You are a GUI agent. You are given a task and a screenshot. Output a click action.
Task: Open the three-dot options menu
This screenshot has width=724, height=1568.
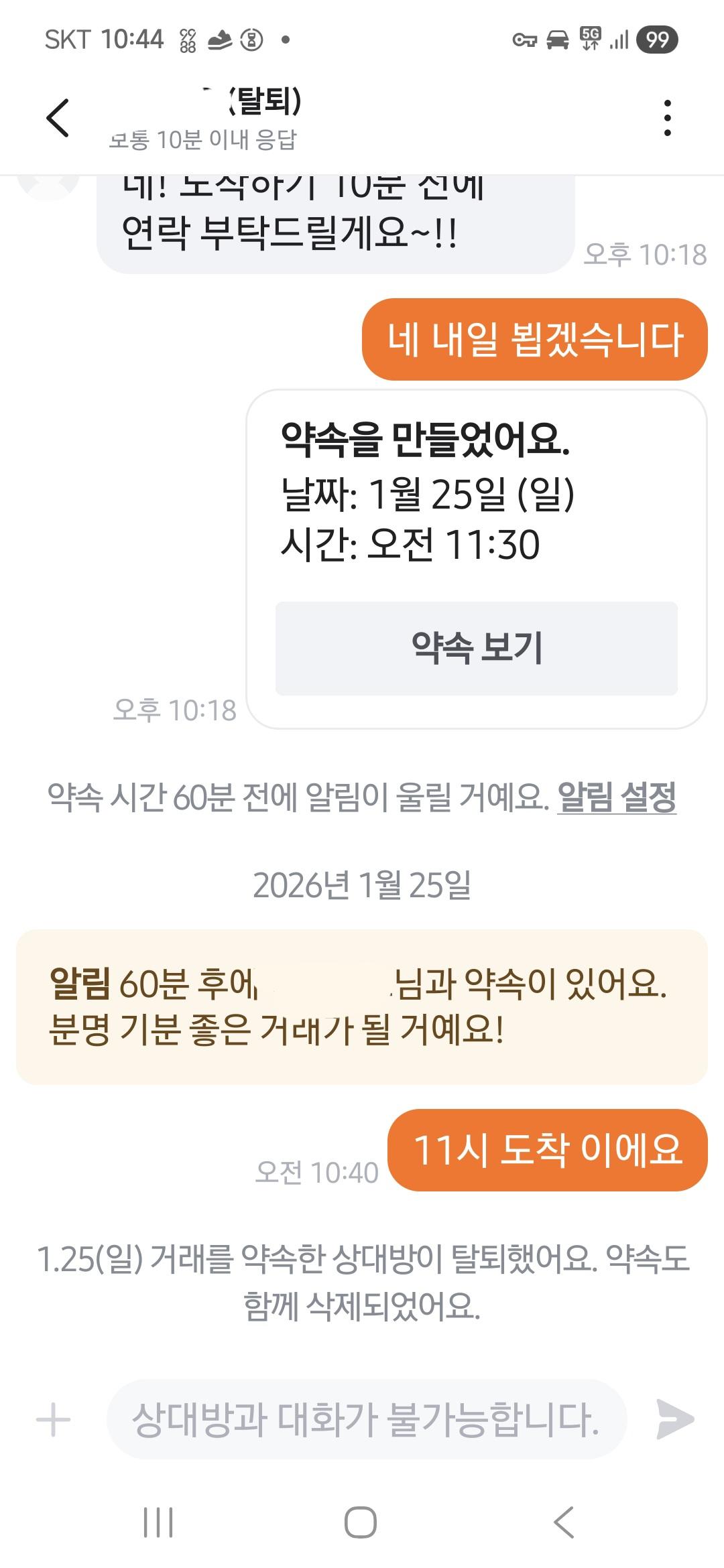click(x=667, y=117)
